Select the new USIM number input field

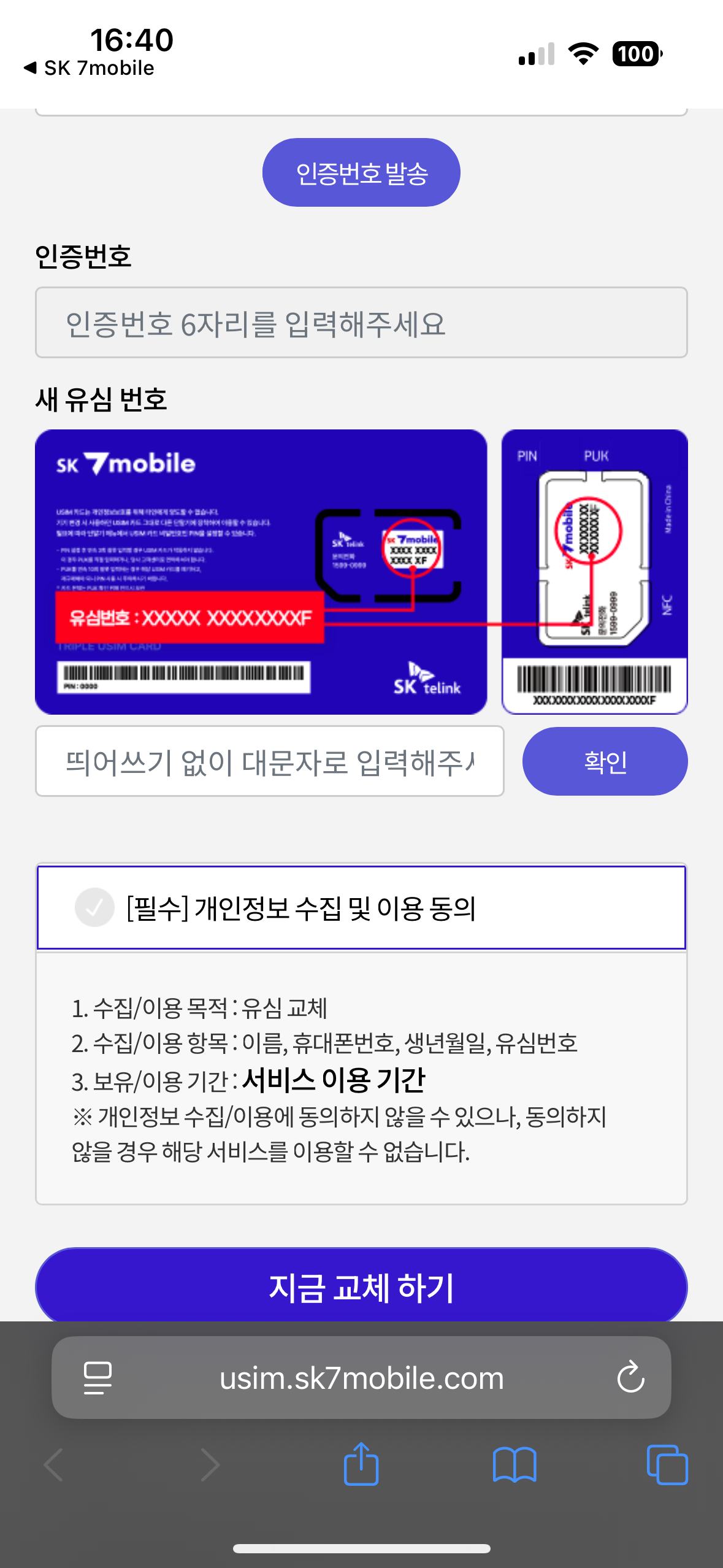coord(270,761)
